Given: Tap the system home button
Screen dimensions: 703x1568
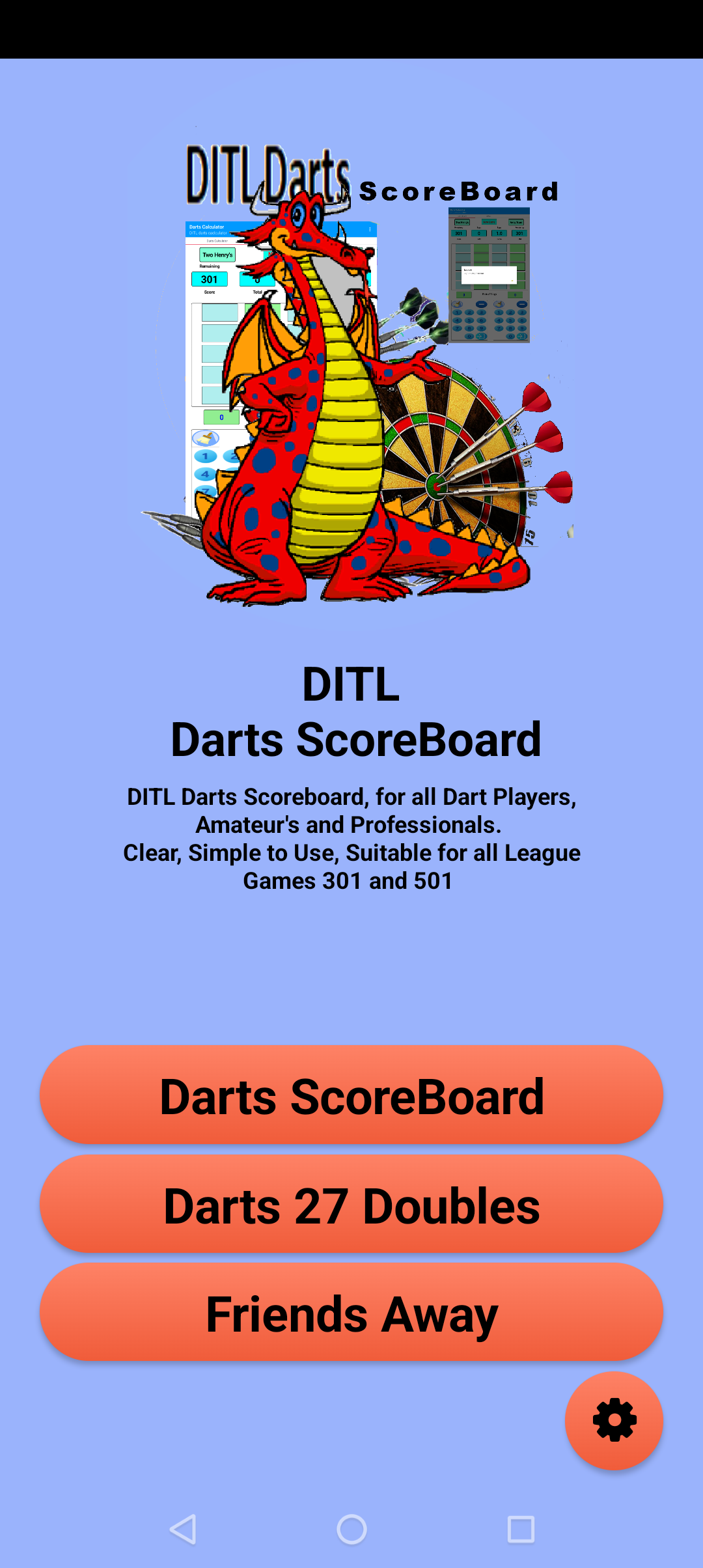Looking at the screenshot, I should [351, 1529].
